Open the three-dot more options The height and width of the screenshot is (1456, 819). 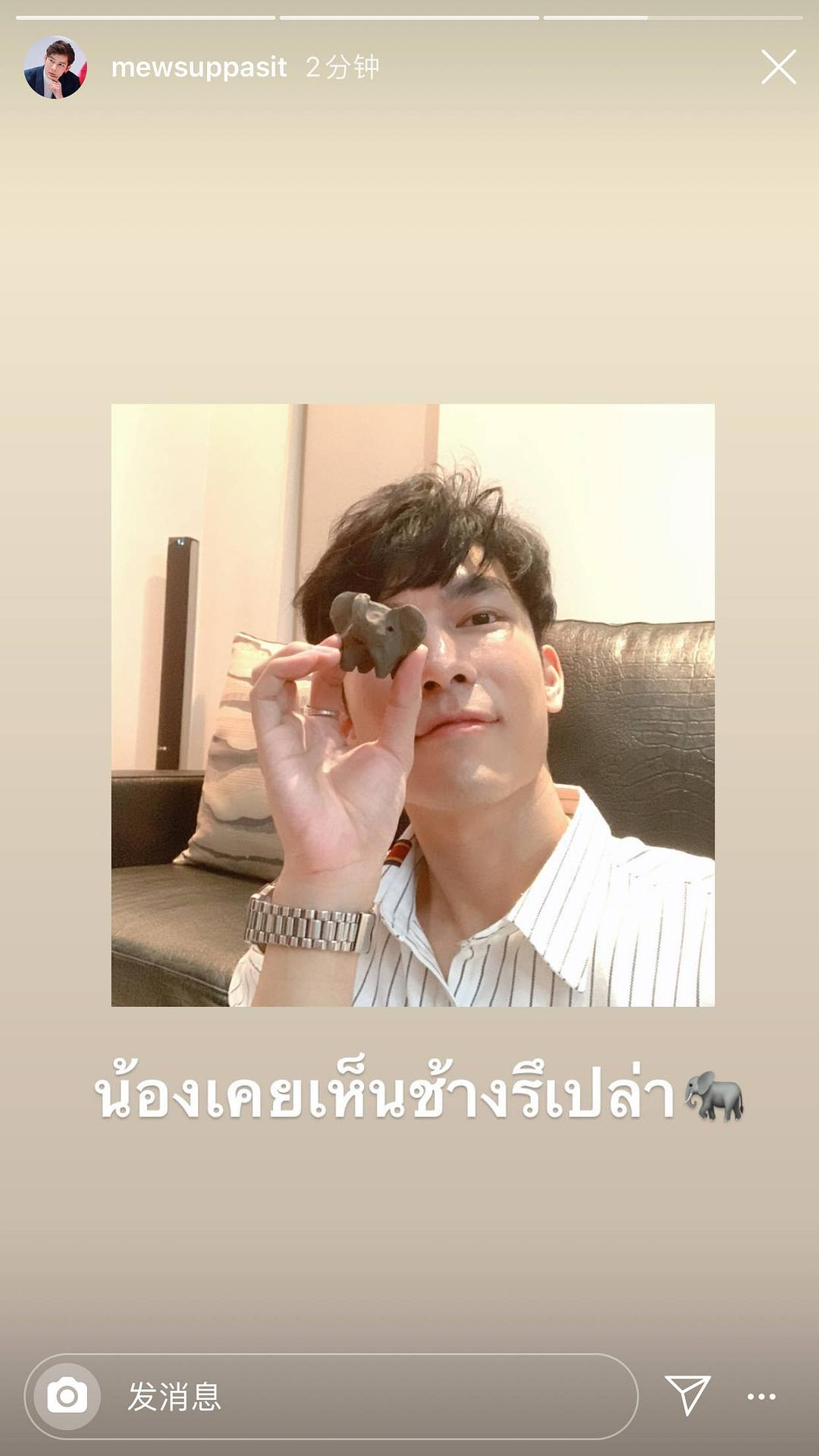[761, 1396]
